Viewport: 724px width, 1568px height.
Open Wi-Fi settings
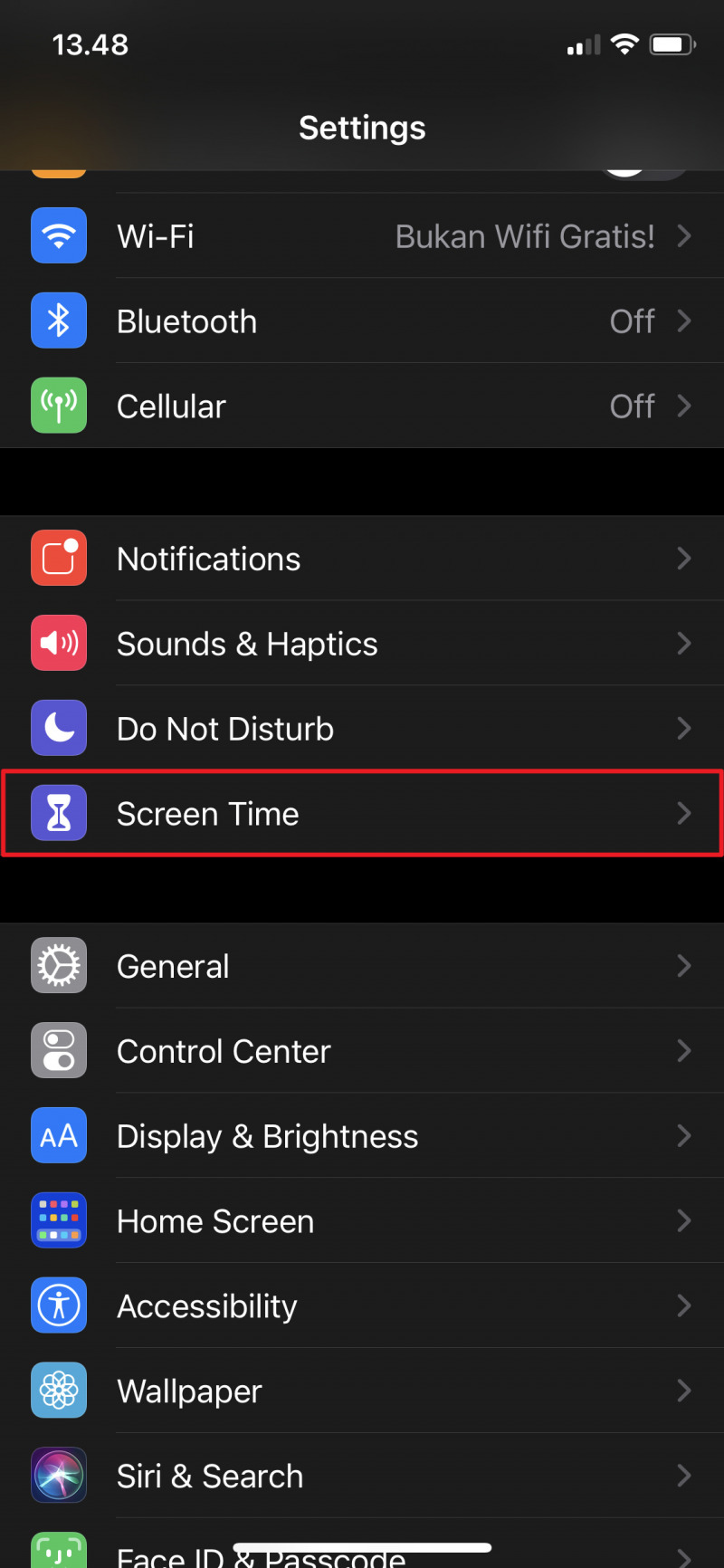click(362, 236)
